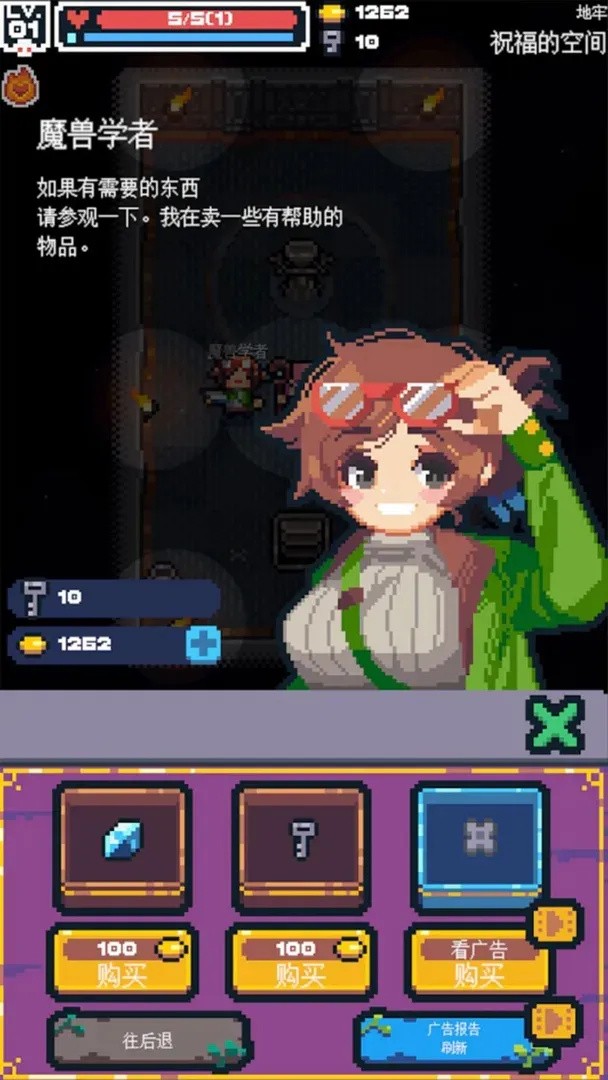Close the shop with the green X
This screenshot has height=1080, width=608.
(x=554, y=724)
